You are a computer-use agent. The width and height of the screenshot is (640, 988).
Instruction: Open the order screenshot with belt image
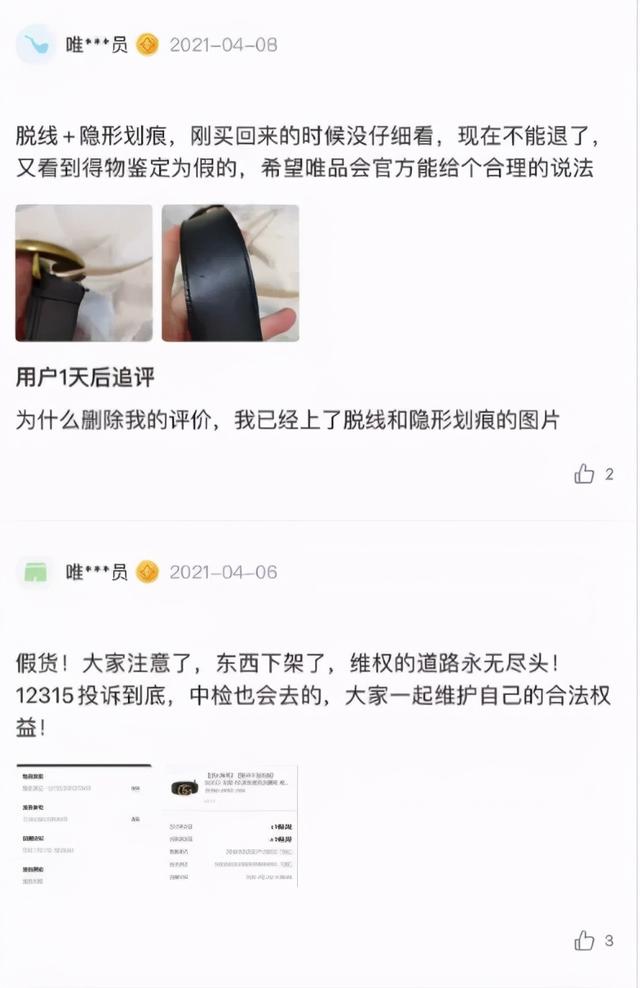(230, 825)
